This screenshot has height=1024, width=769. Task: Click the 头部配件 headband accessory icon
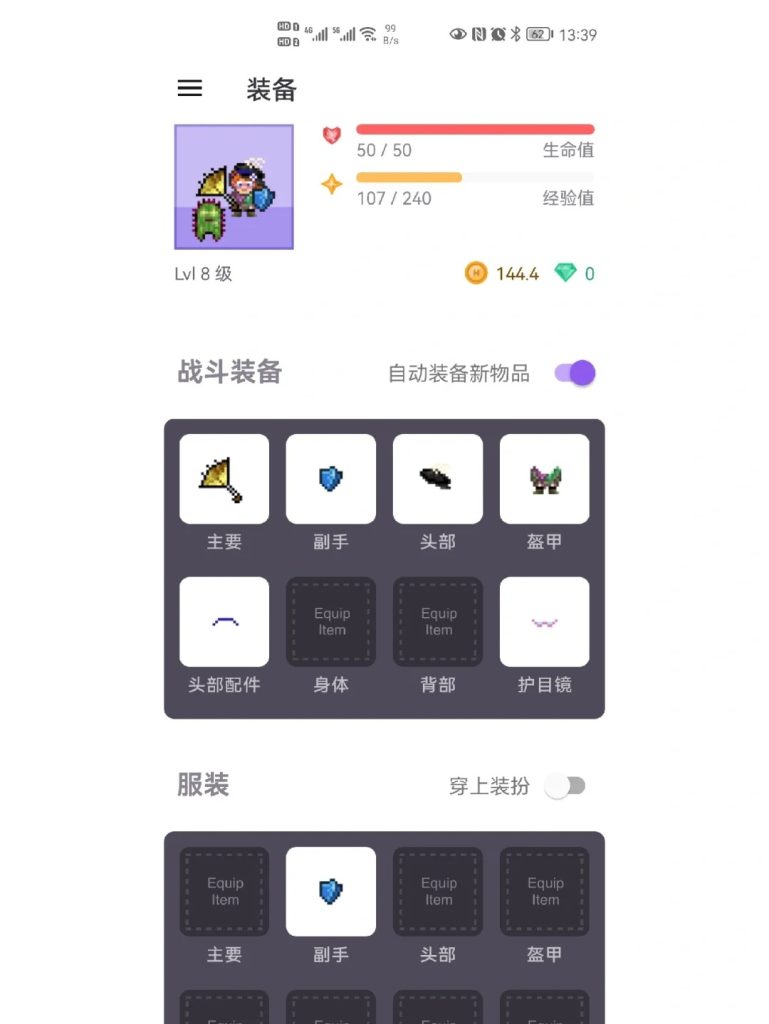(x=223, y=621)
